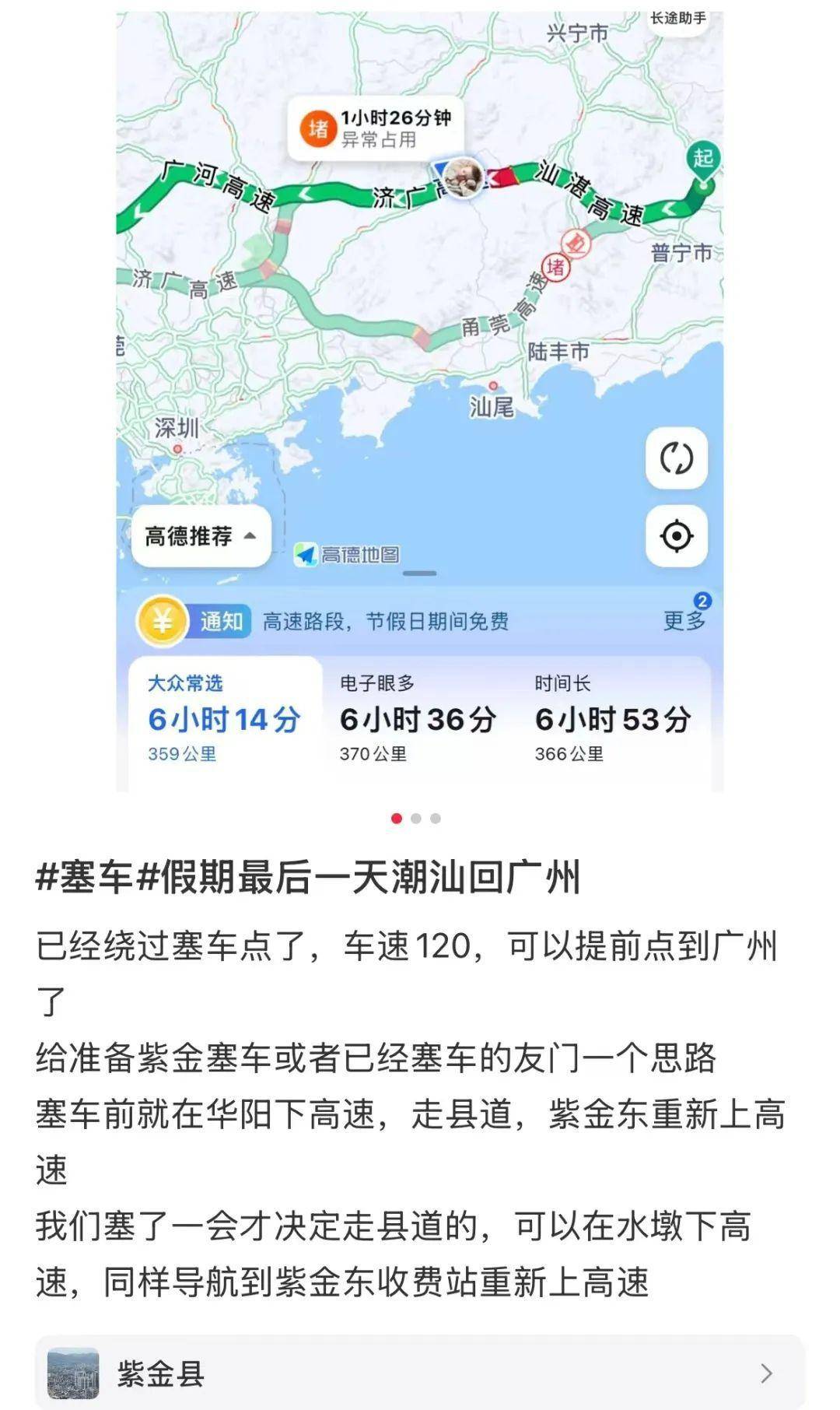This screenshot has width=840, height=1410.
Task: Expand the 高德推荐 dropdown
Action: pos(200,534)
